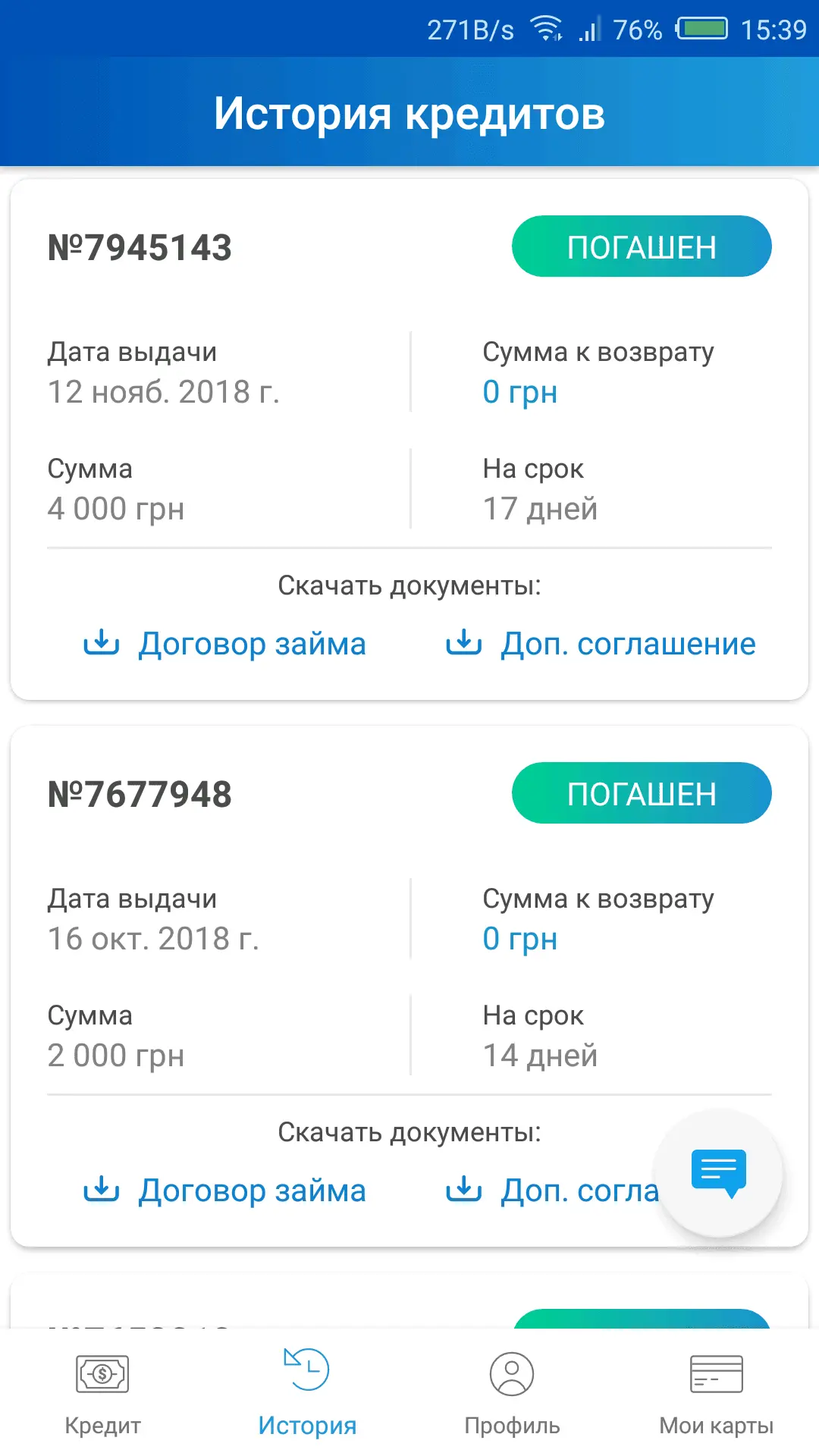Download Доп. соглашение for loan №7677948

coord(554,1191)
